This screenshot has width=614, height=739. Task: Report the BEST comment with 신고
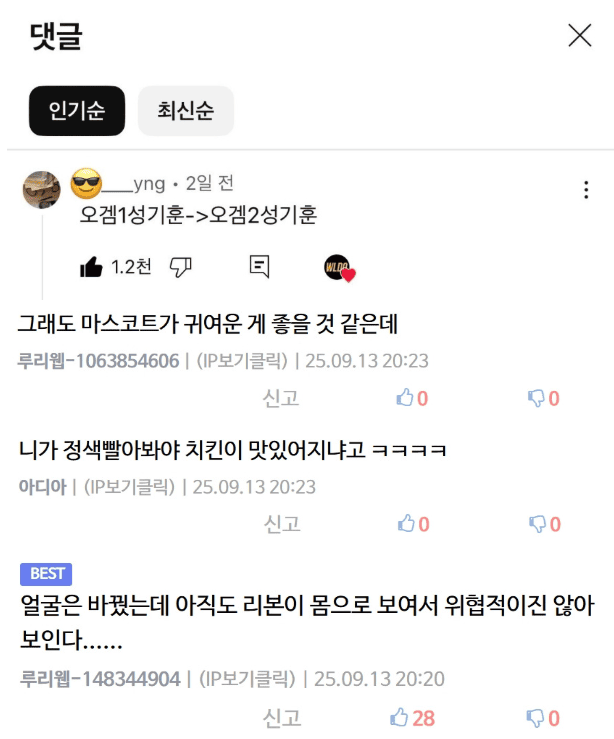coord(281,718)
